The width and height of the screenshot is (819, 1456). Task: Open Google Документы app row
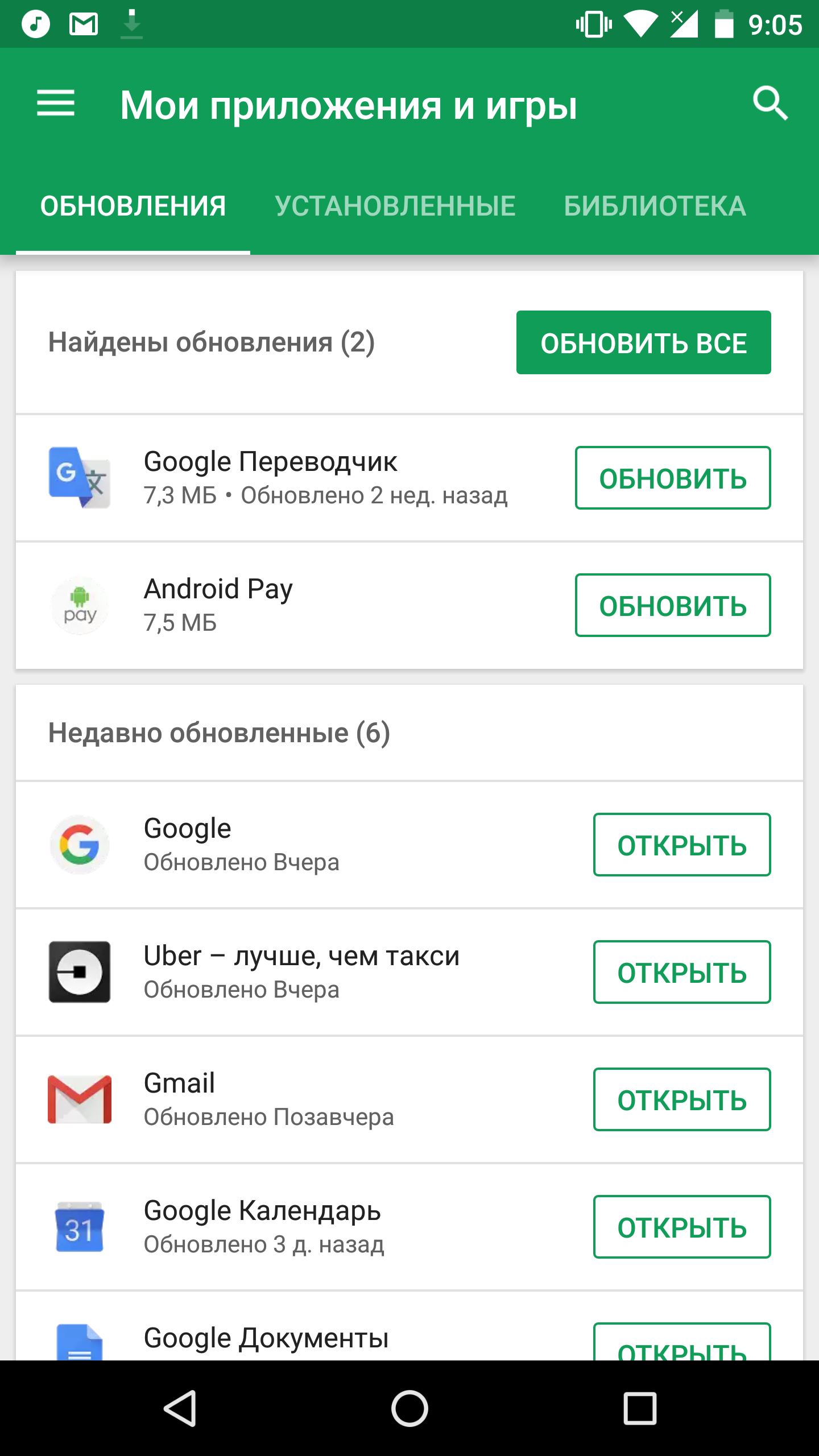click(x=409, y=1326)
